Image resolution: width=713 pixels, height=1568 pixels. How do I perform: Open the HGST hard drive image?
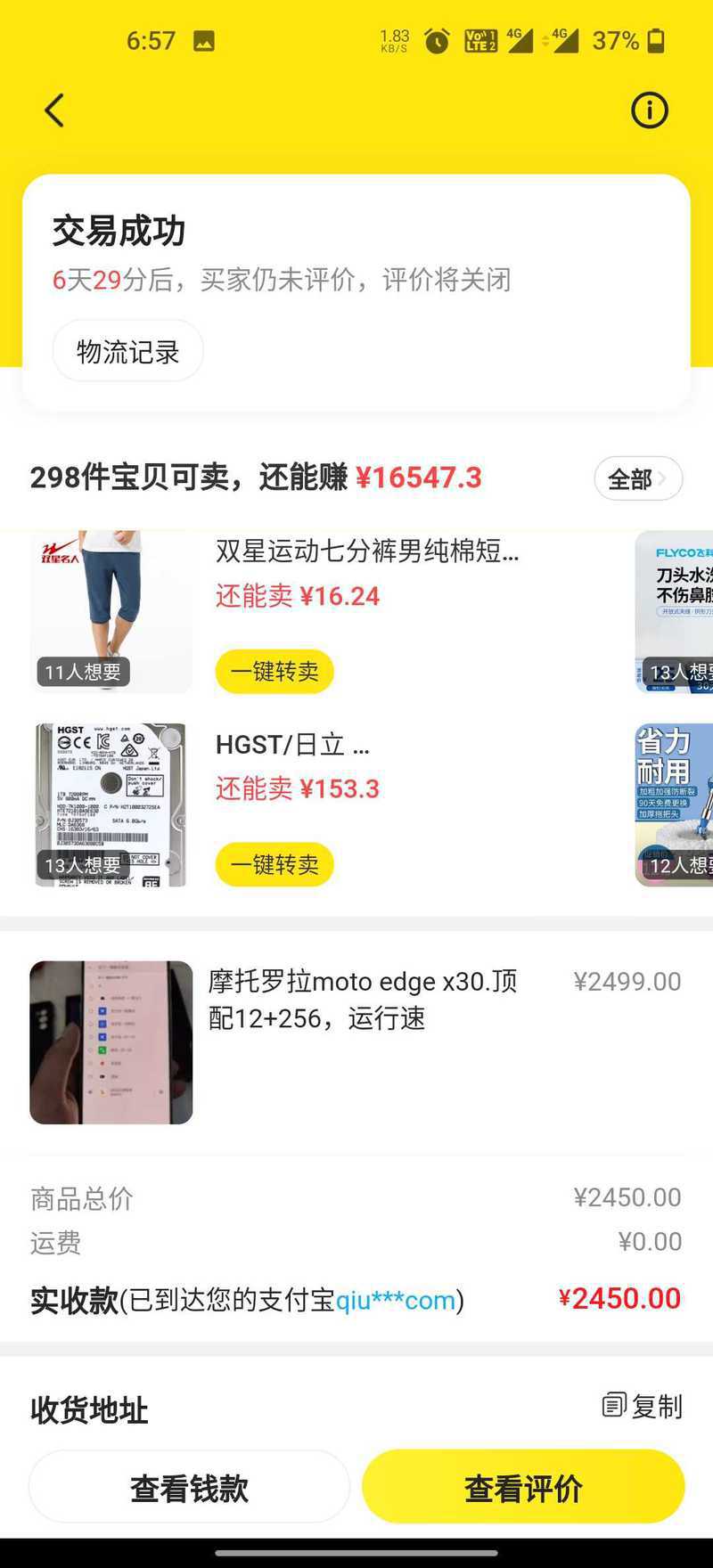111,804
